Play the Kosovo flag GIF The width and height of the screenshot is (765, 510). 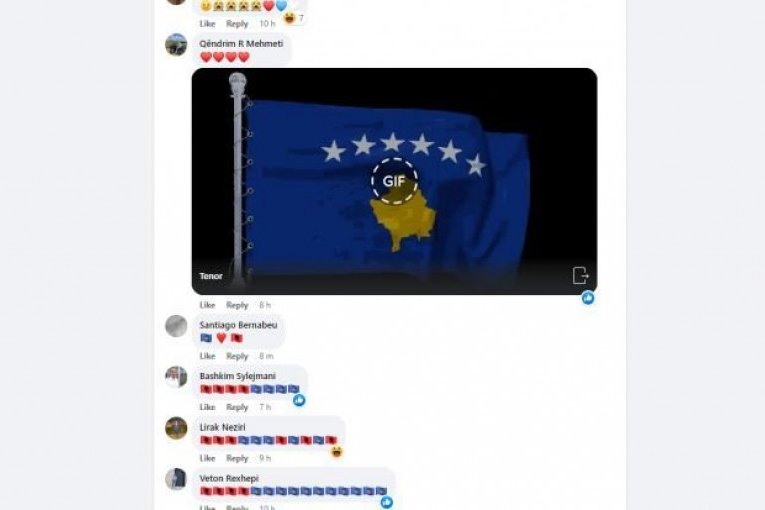394,181
